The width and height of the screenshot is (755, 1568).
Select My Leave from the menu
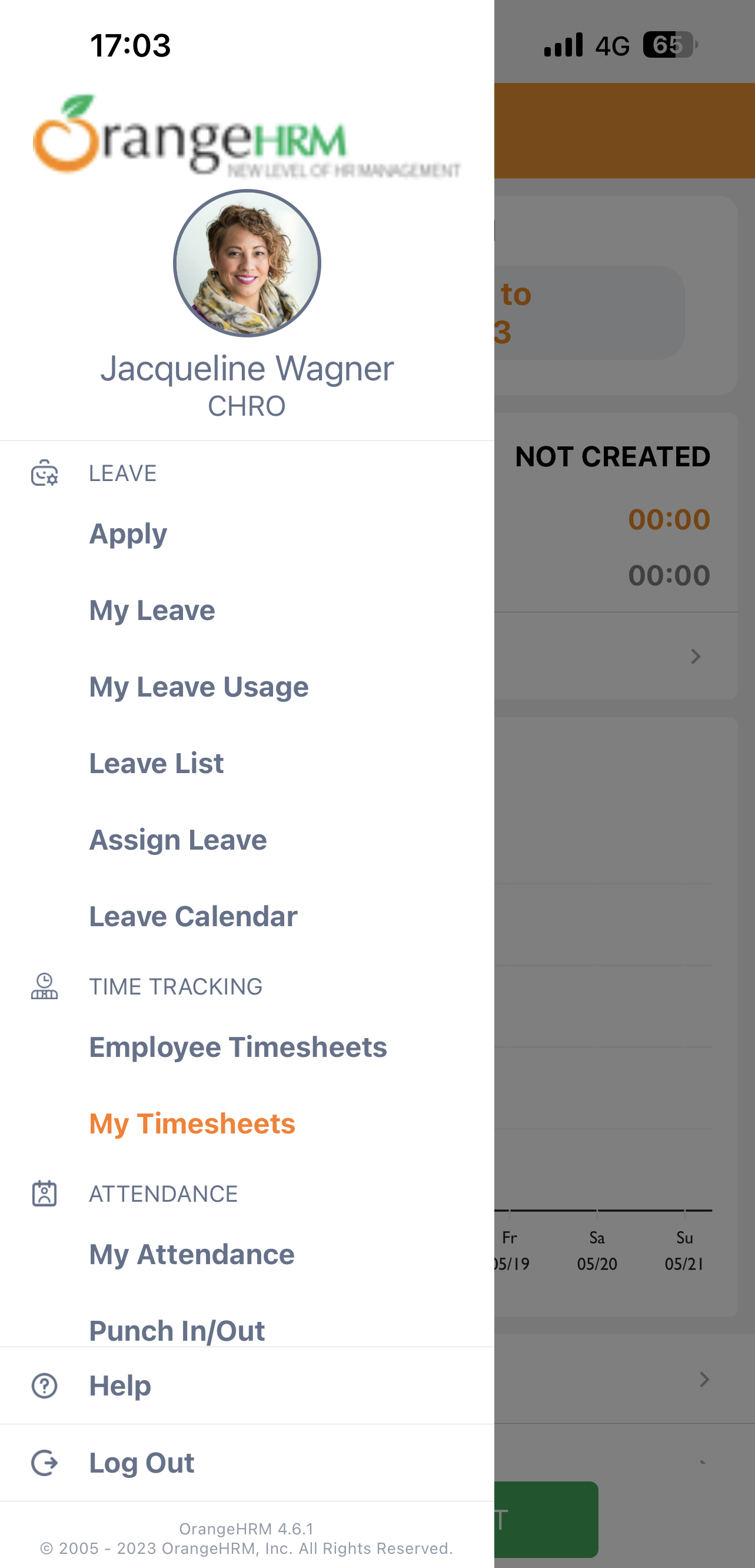(151, 610)
